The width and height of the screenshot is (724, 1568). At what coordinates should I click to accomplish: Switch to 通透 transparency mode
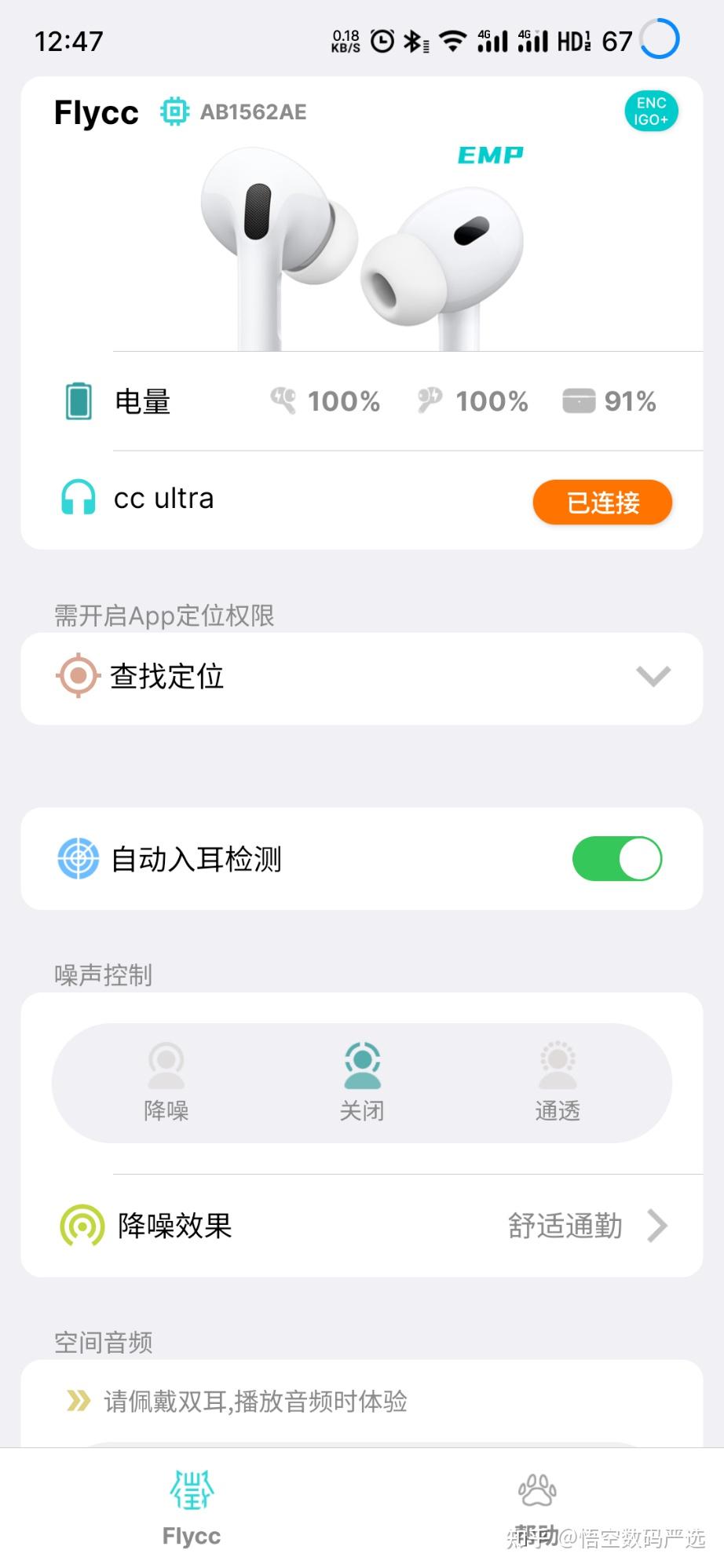point(558,1081)
